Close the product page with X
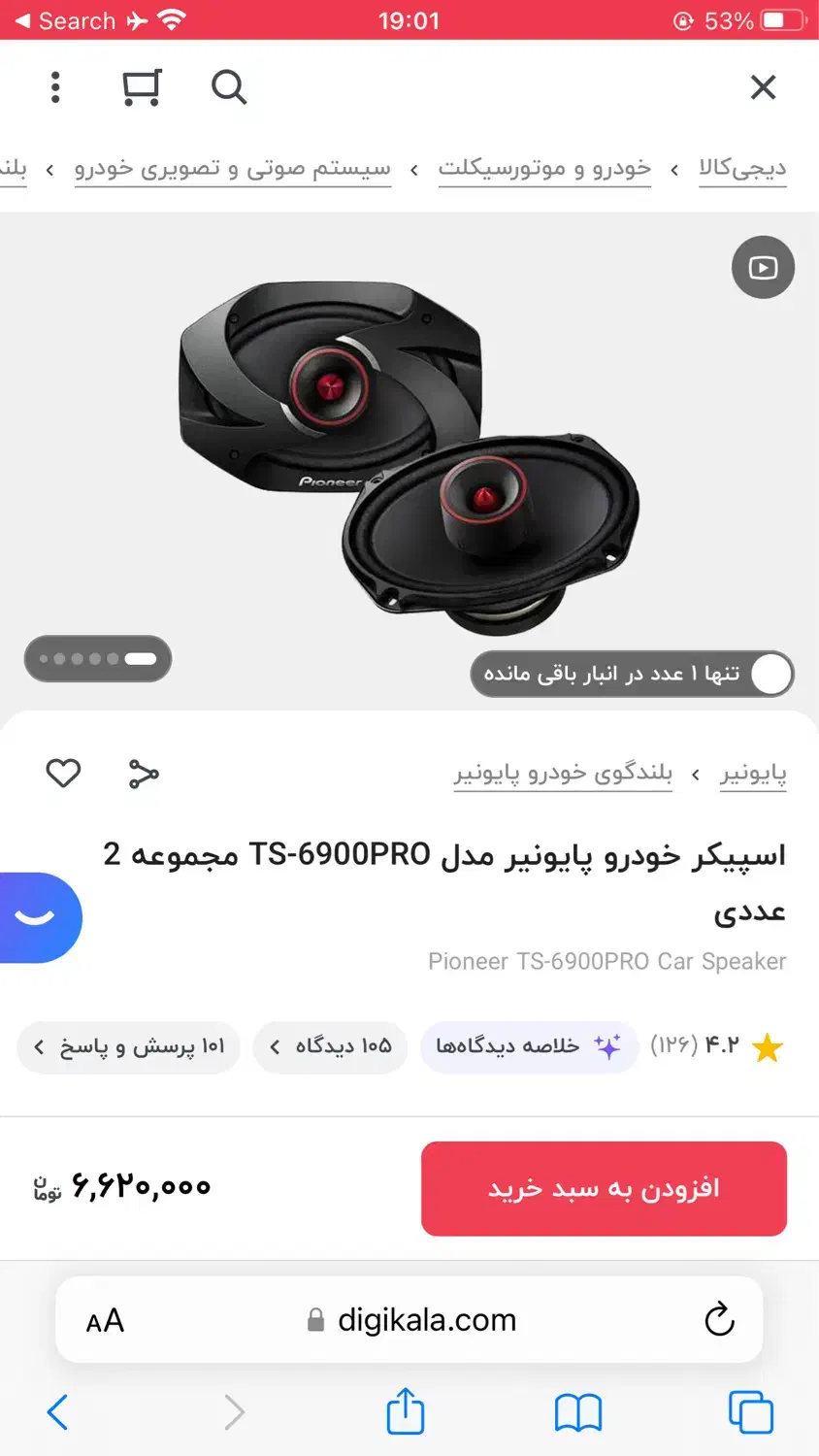 [763, 87]
